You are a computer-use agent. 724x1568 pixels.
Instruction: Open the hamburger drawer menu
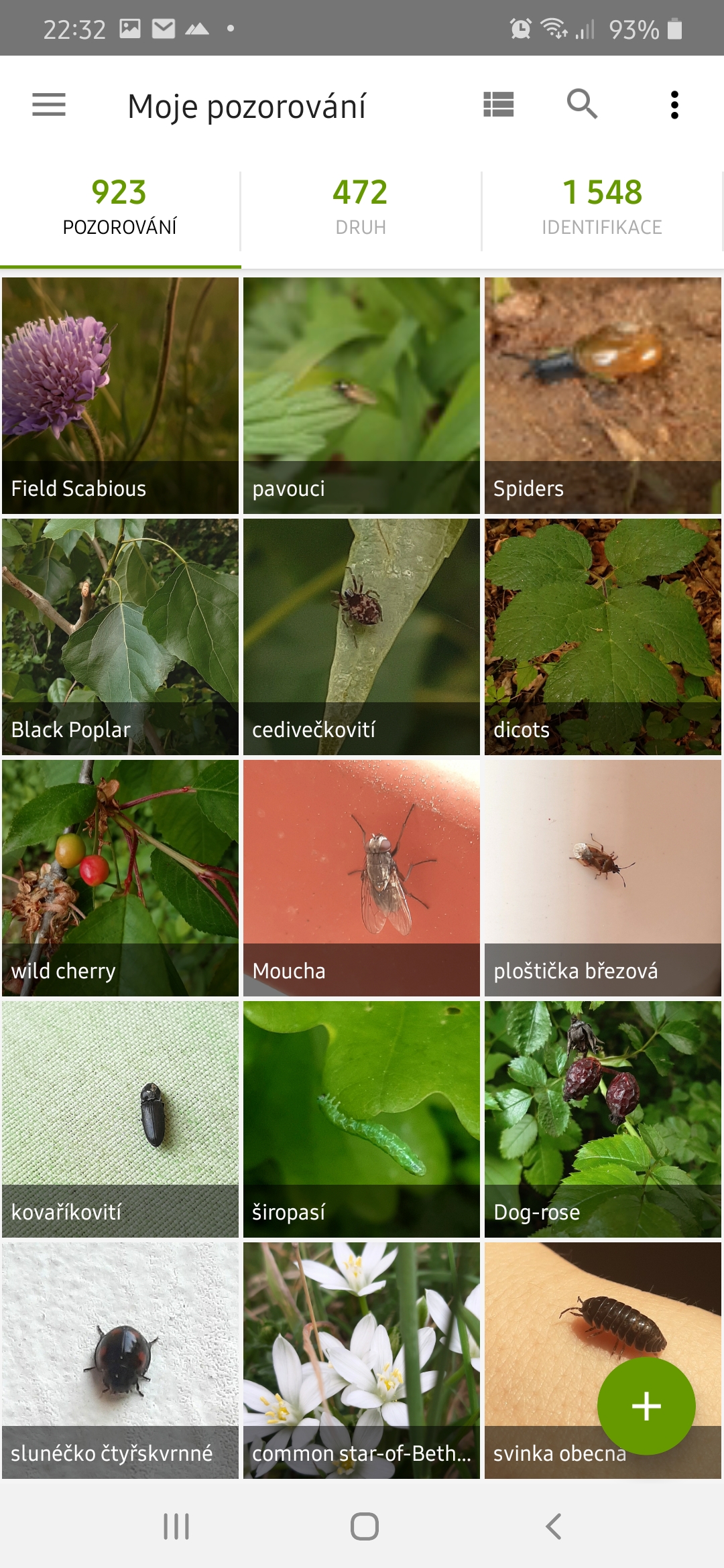pos(49,105)
